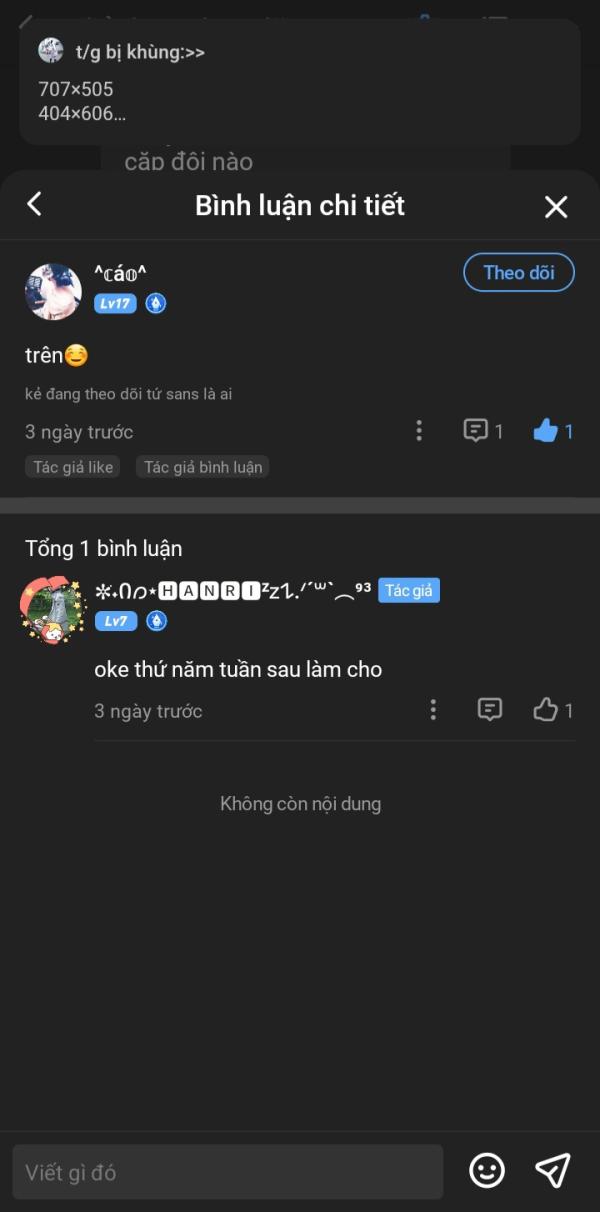The image size is (600, 1212).
Task: Open the Tác giả reply author's avatar
Action: (x=52, y=609)
